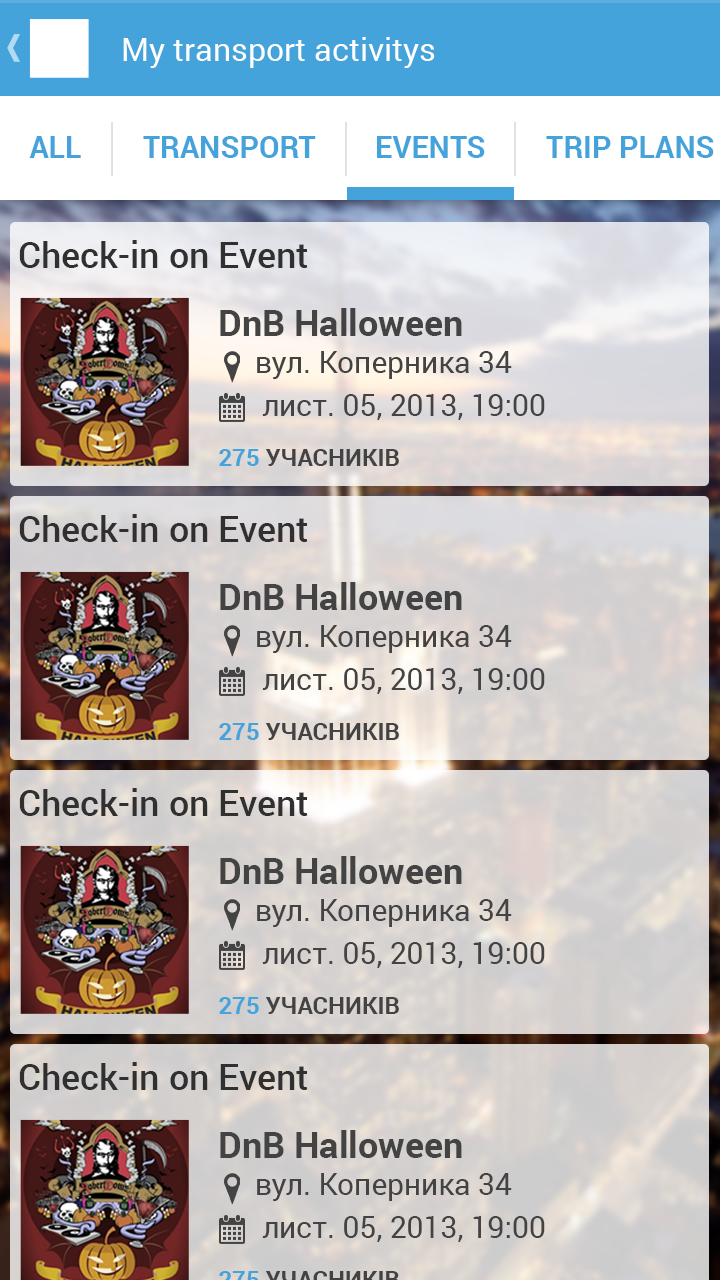Go back using the app bar arrow

14,48
